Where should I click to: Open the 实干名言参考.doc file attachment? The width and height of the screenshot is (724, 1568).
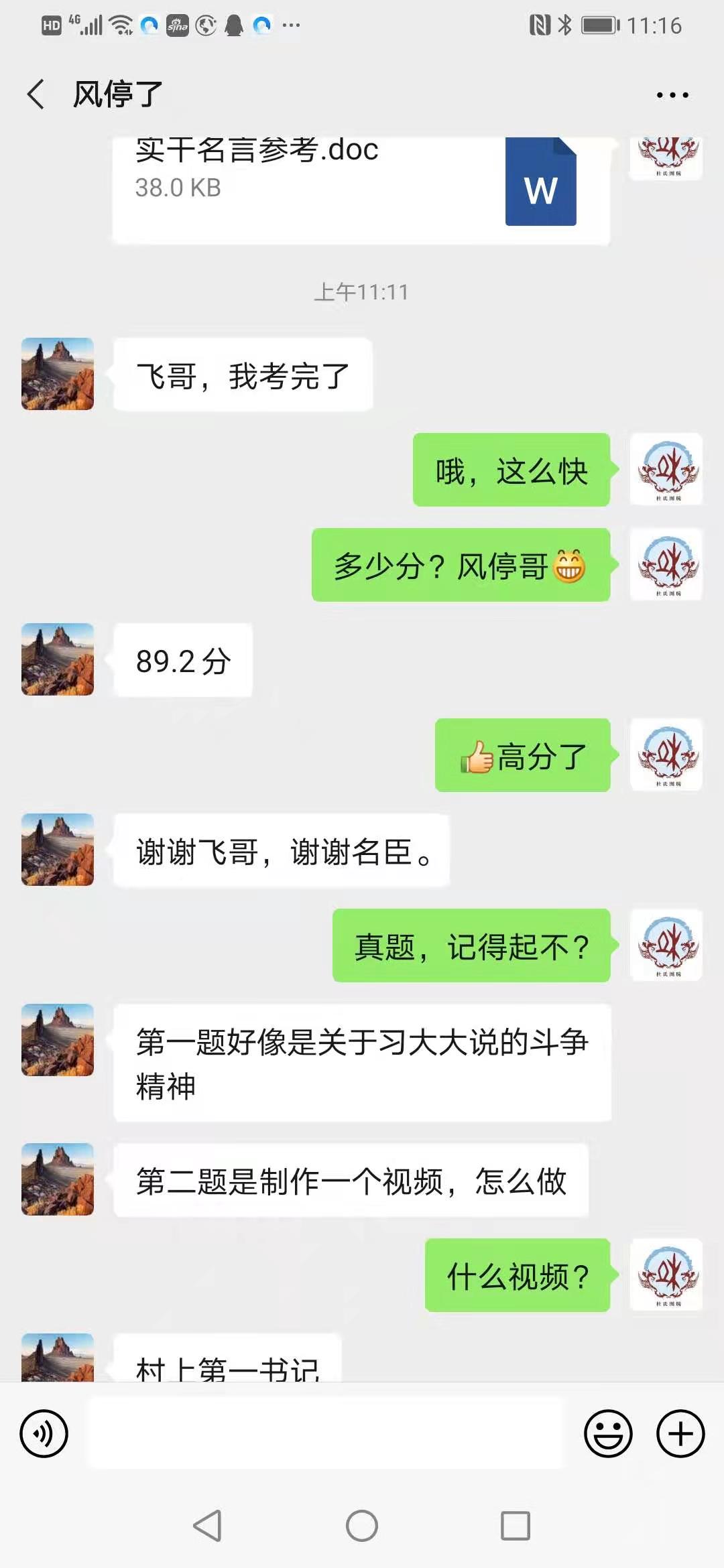click(x=361, y=188)
